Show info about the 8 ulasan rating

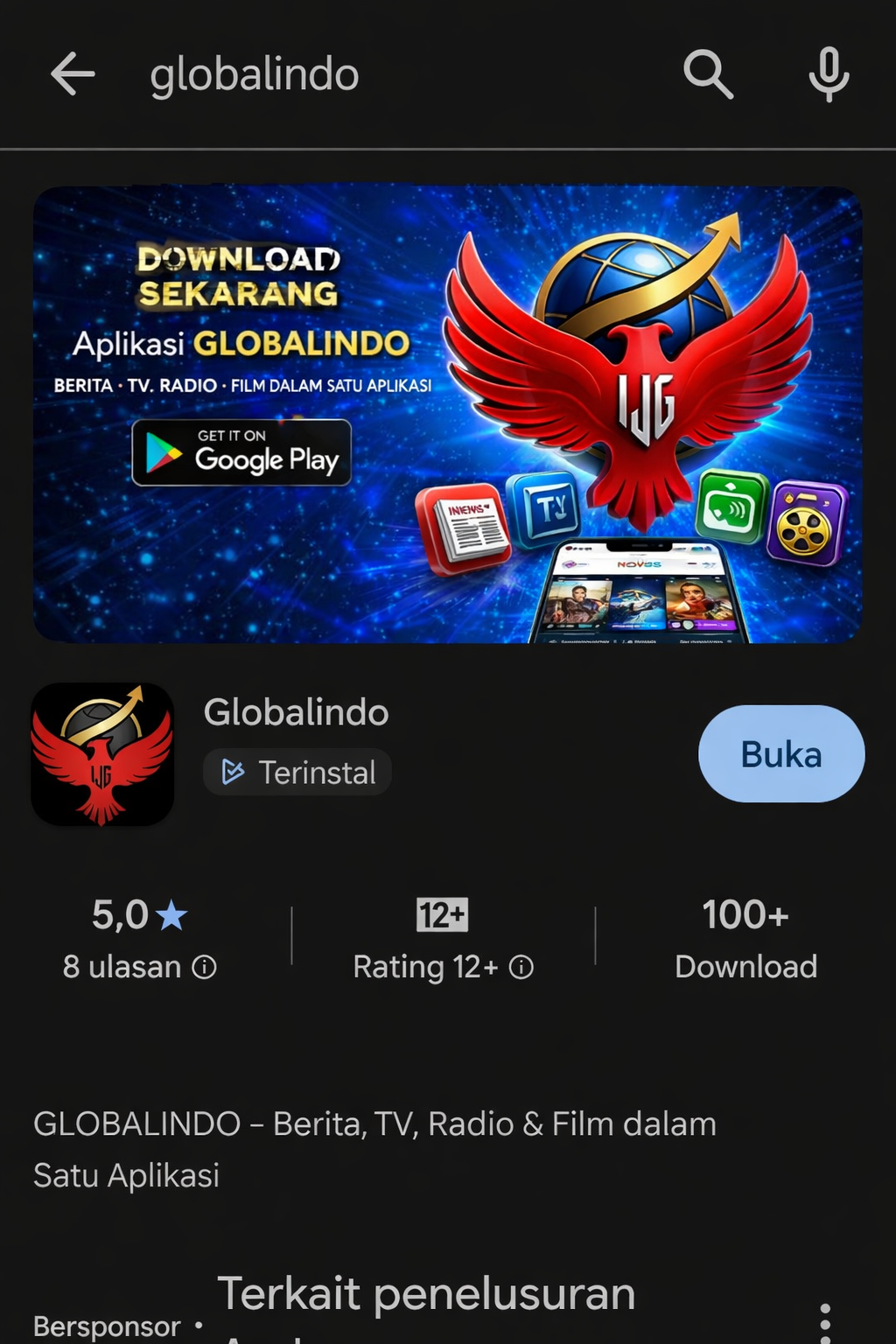[x=205, y=967]
